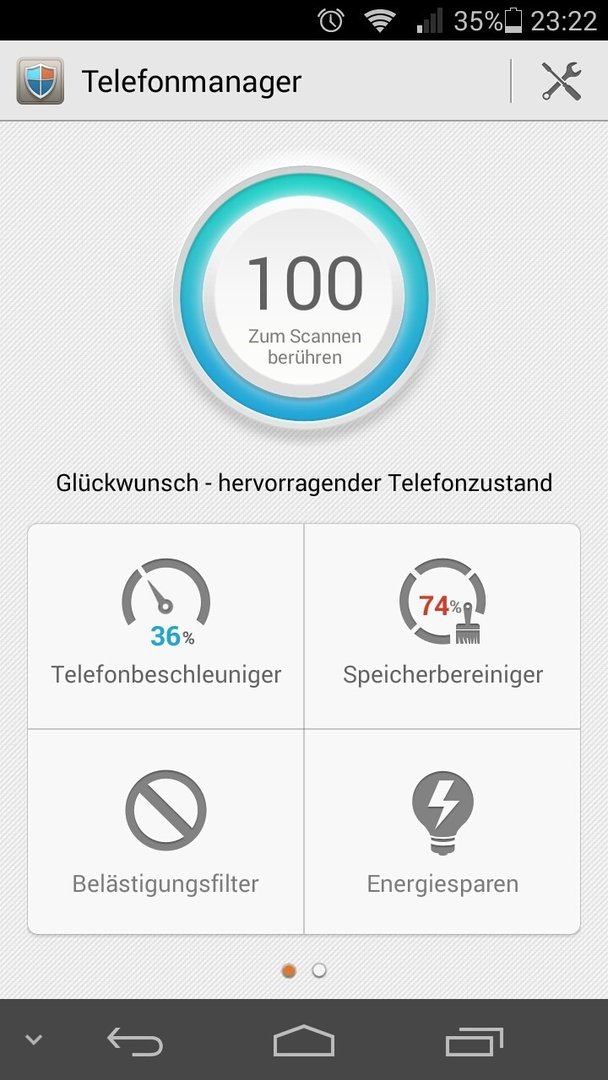Go to the second page indicator dot
The height and width of the screenshot is (1080, 608).
(319, 970)
